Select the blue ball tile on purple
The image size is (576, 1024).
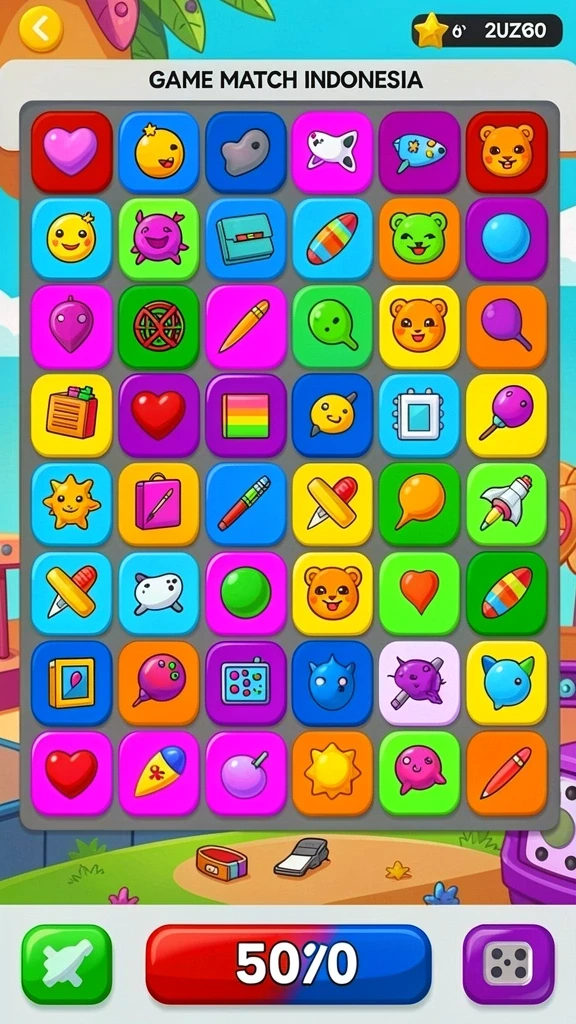[506, 238]
